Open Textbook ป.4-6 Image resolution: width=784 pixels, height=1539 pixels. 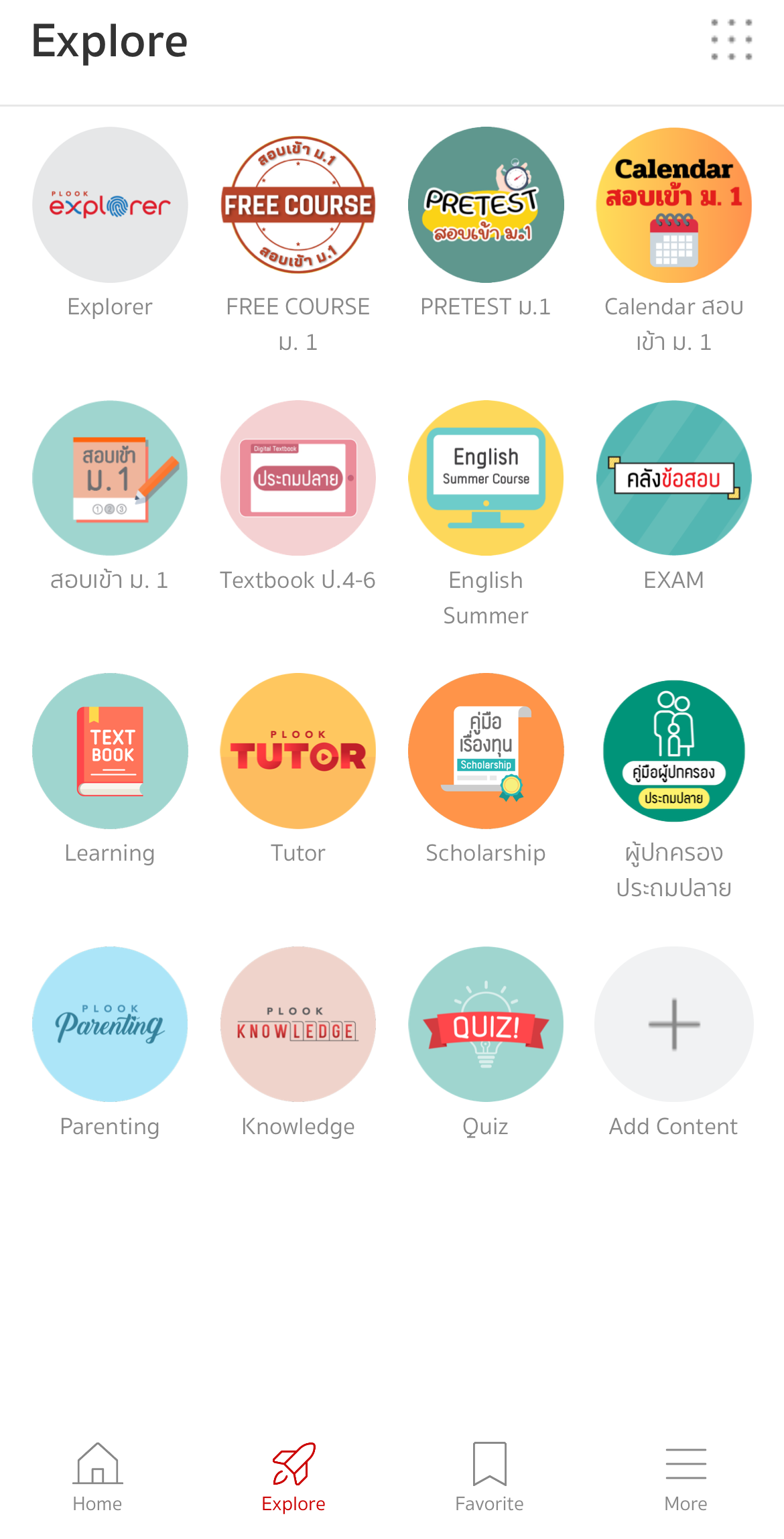point(298,478)
